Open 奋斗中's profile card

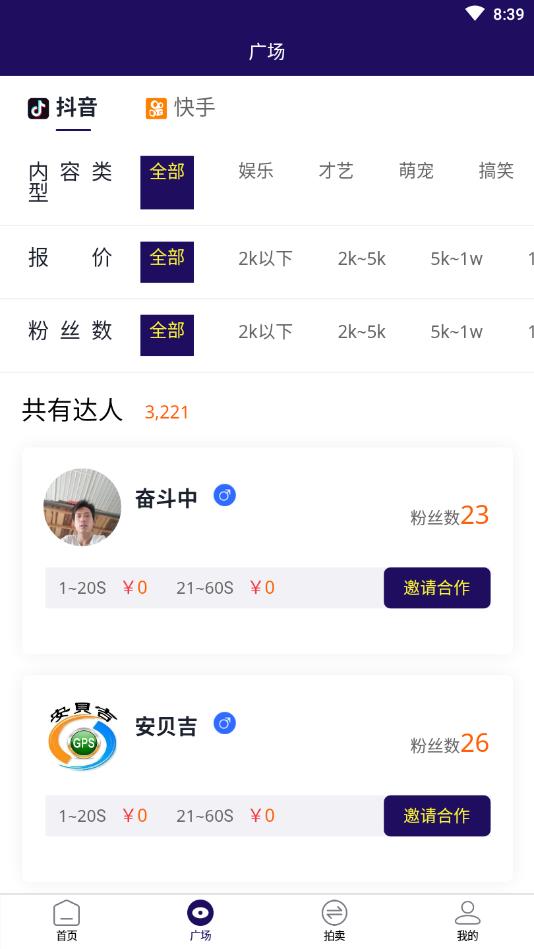point(268,551)
